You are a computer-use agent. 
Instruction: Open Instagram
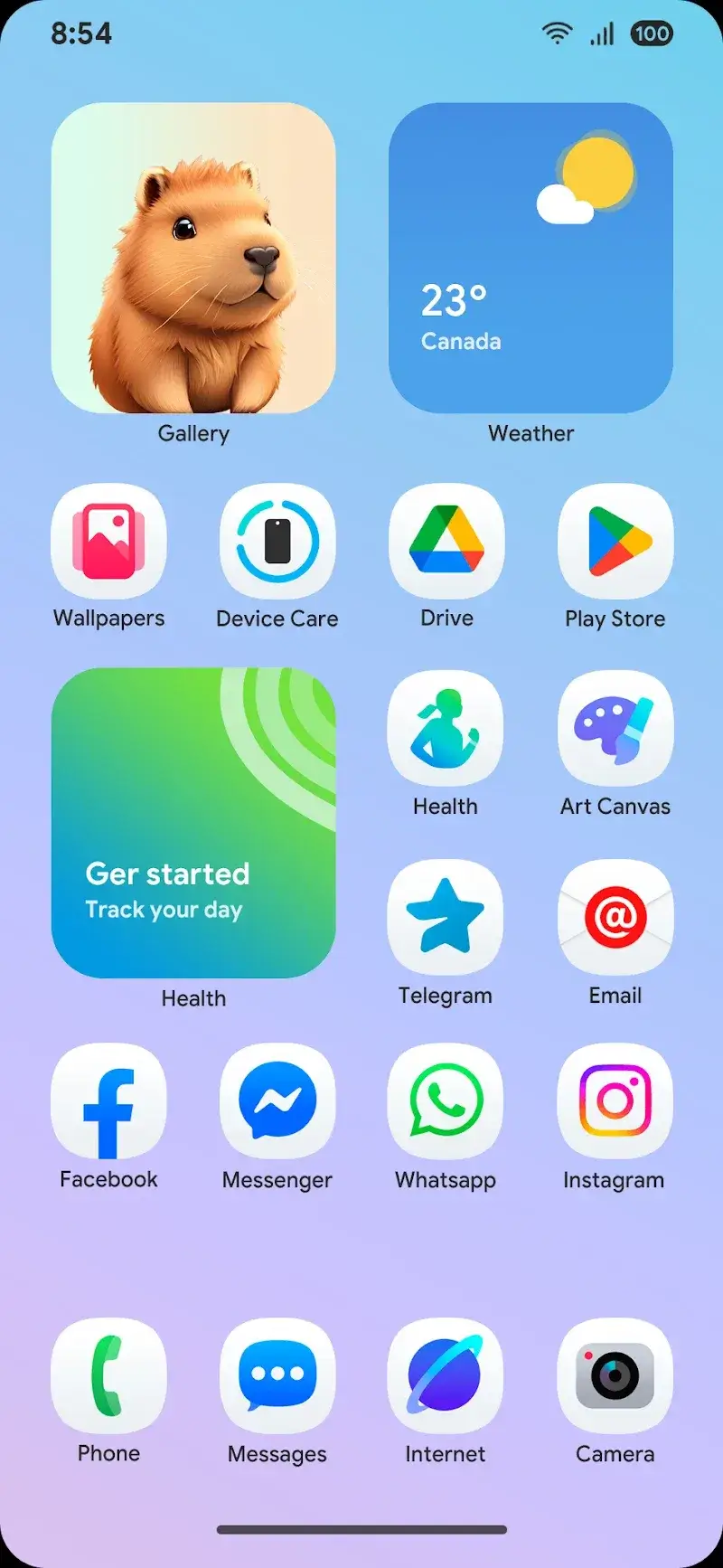pos(615,1101)
